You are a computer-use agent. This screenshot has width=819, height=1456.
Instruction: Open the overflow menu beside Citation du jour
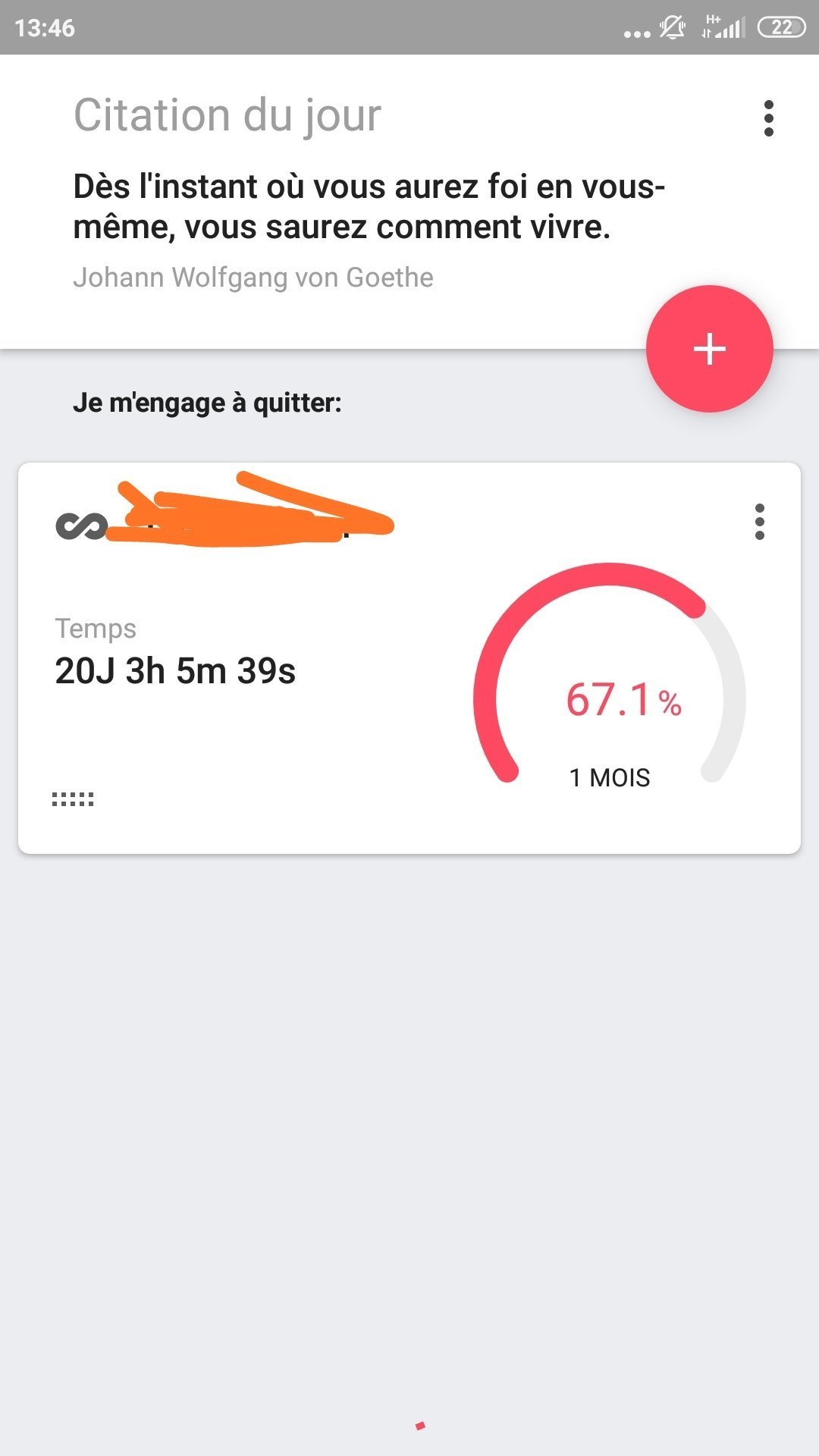coord(768,118)
